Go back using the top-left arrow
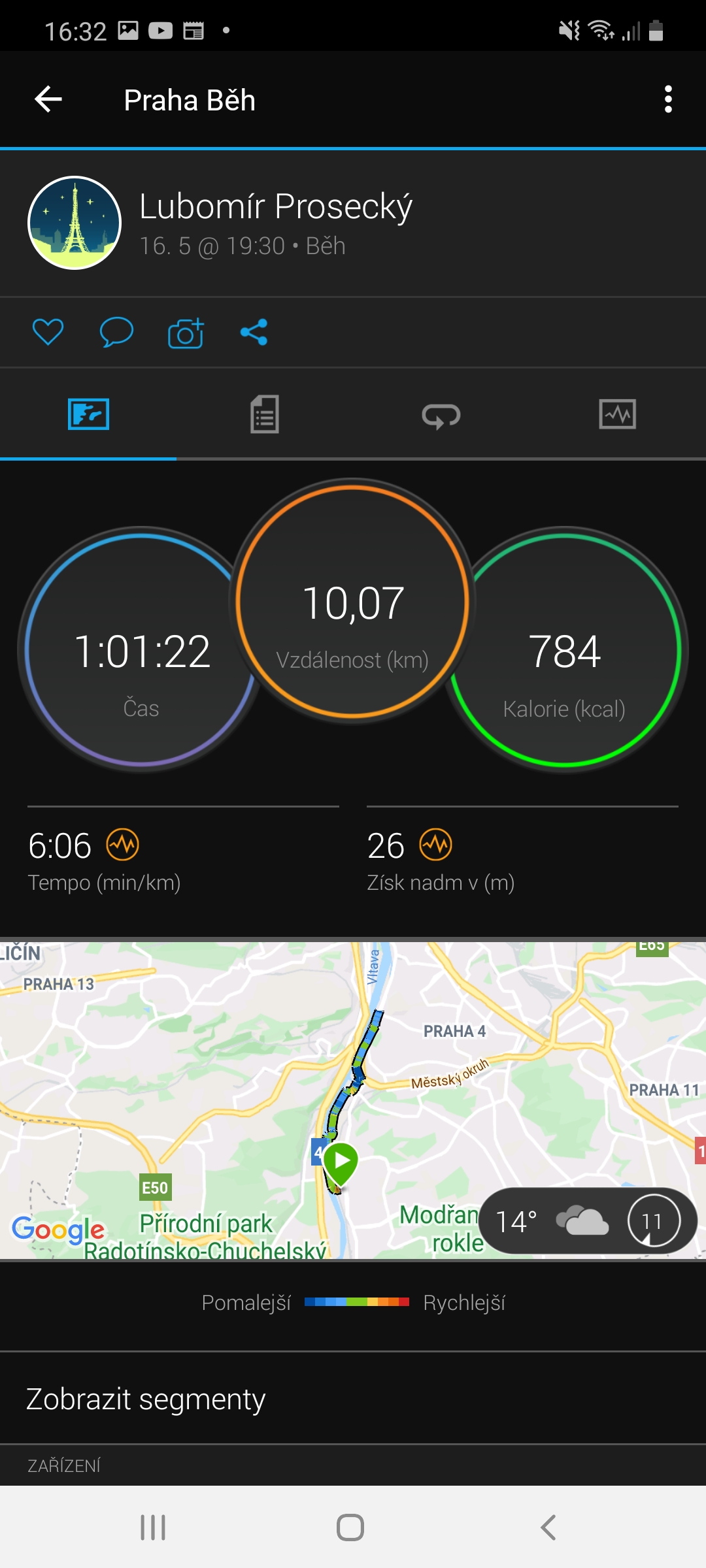This screenshot has height=1568, width=706. click(48, 99)
